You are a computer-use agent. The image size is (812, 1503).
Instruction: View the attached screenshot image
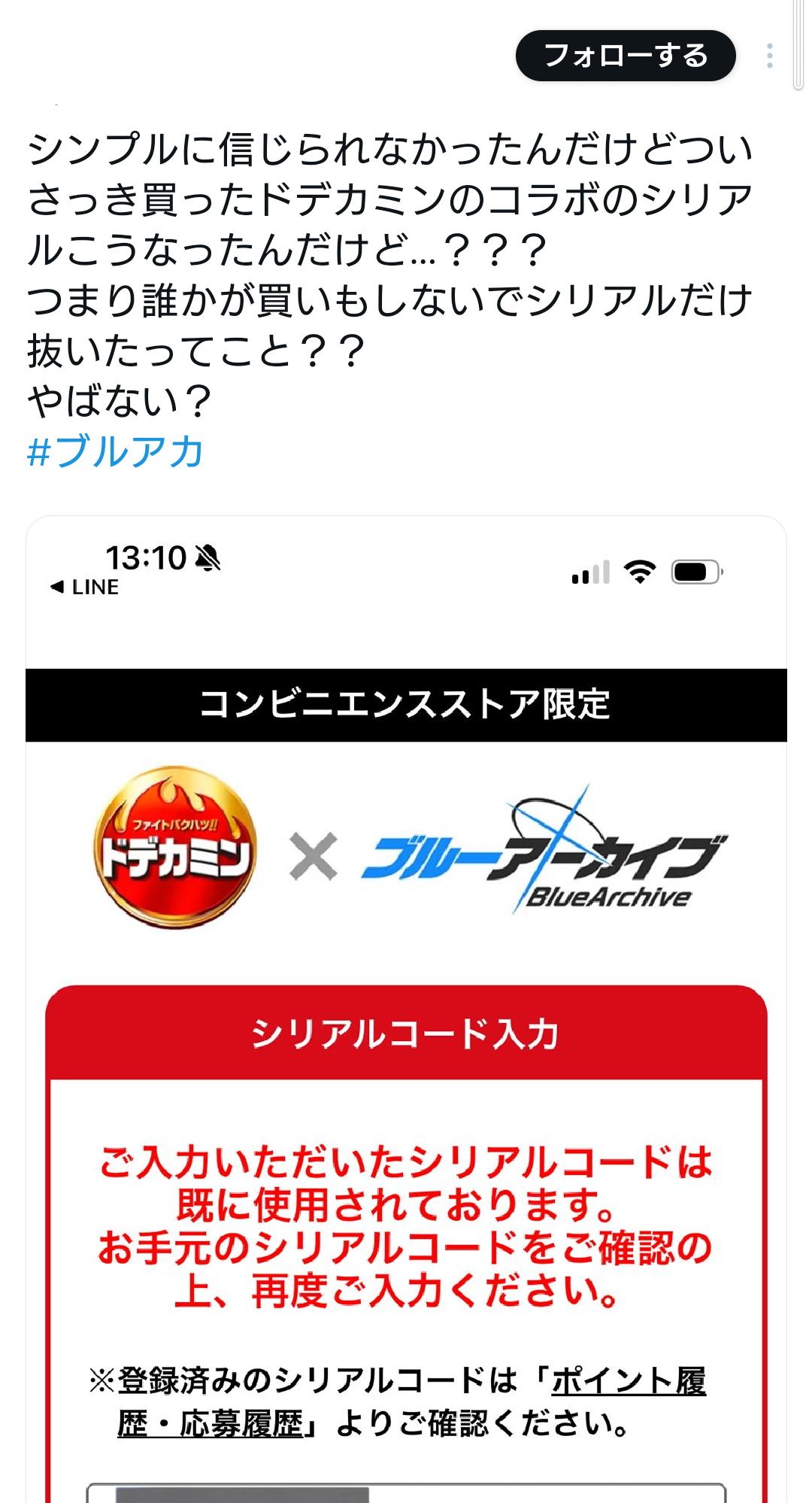[406, 1008]
